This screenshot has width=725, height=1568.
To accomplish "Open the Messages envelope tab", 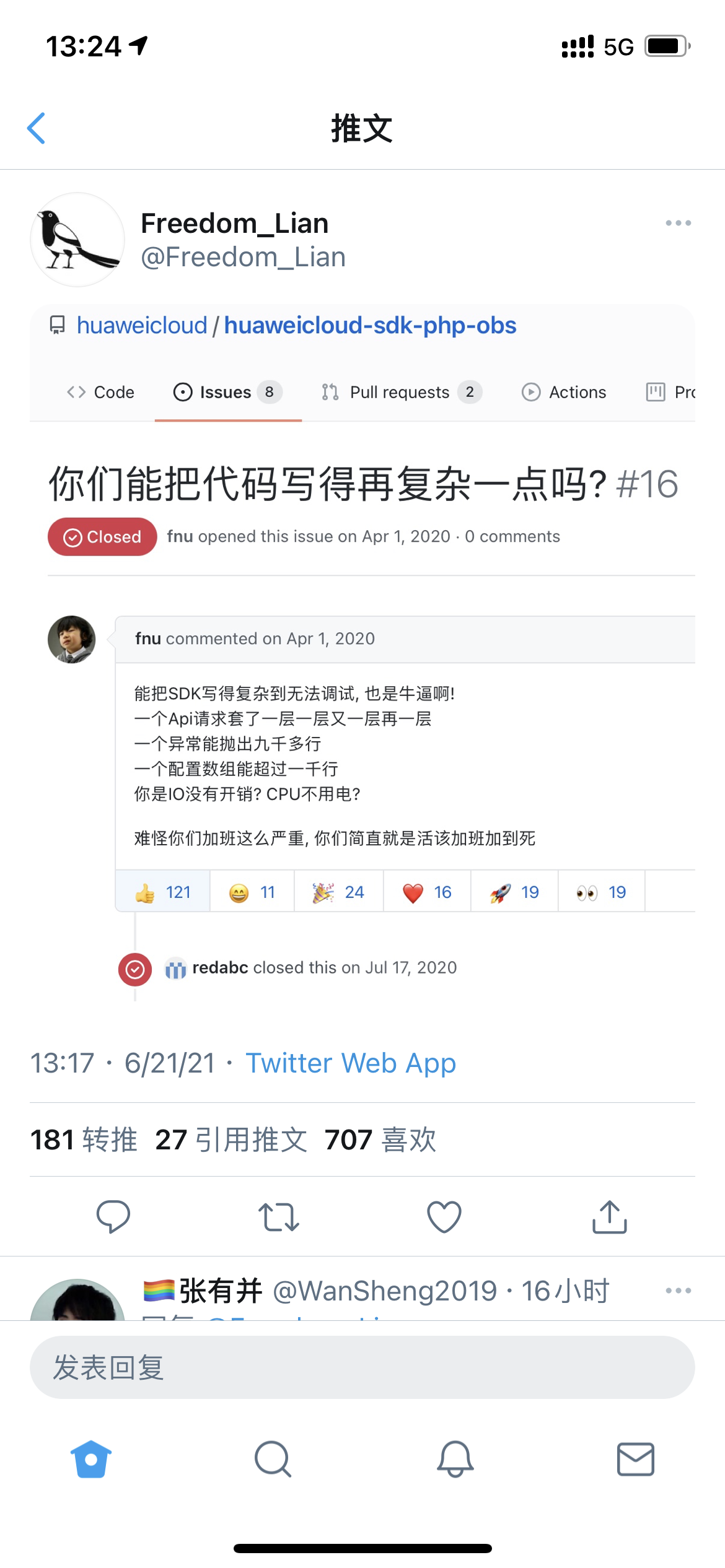I will [636, 1459].
